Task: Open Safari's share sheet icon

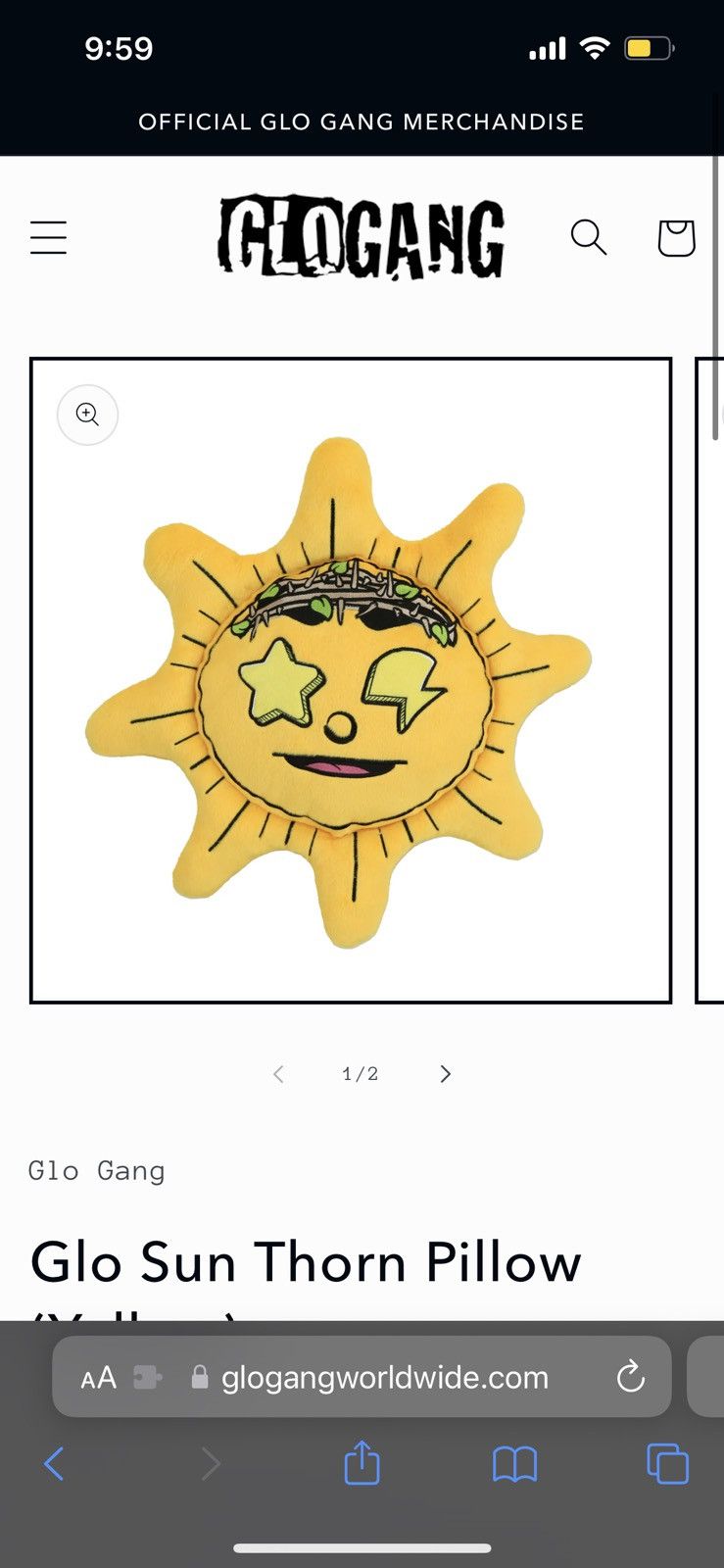Action: pyautogui.click(x=362, y=1464)
